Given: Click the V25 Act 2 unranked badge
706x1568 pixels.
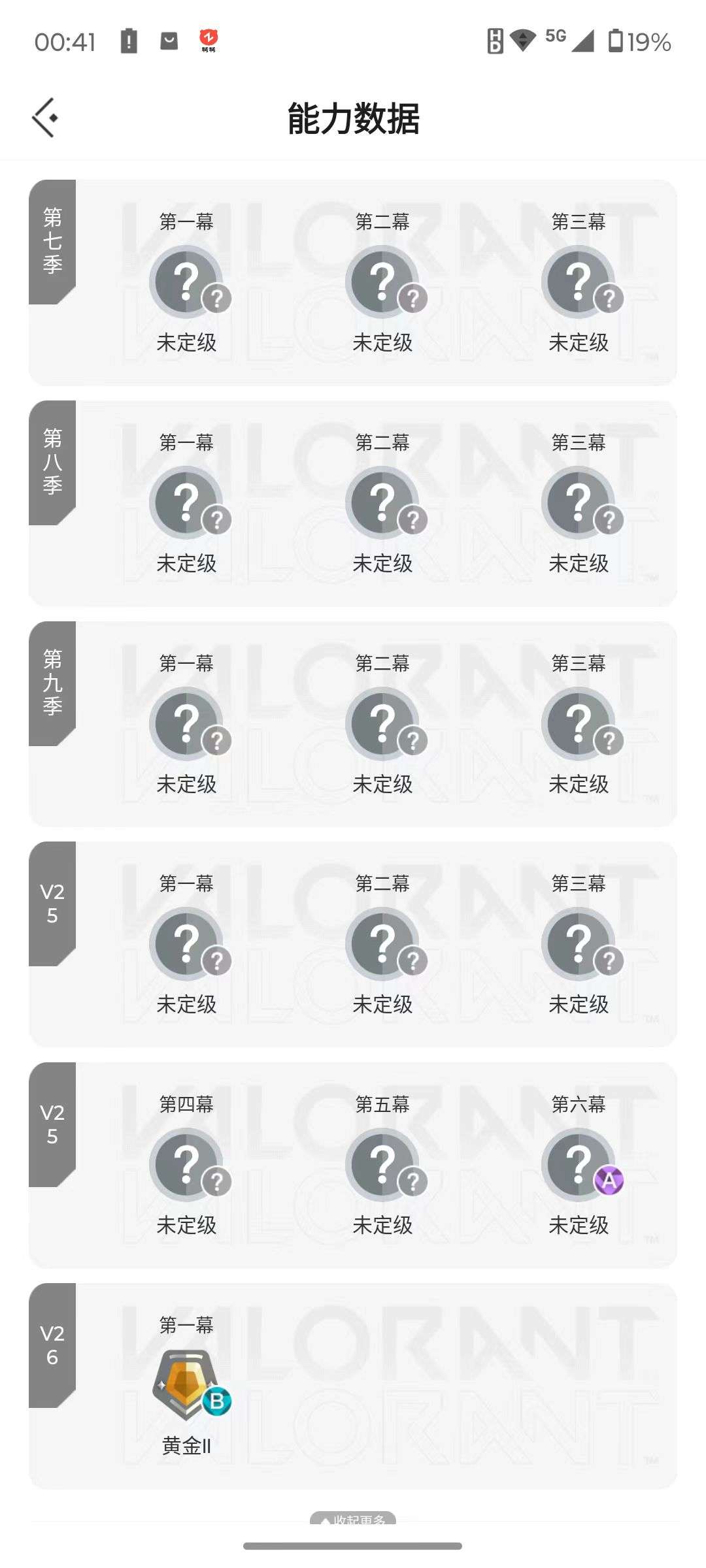Looking at the screenshot, I should [x=383, y=944].
